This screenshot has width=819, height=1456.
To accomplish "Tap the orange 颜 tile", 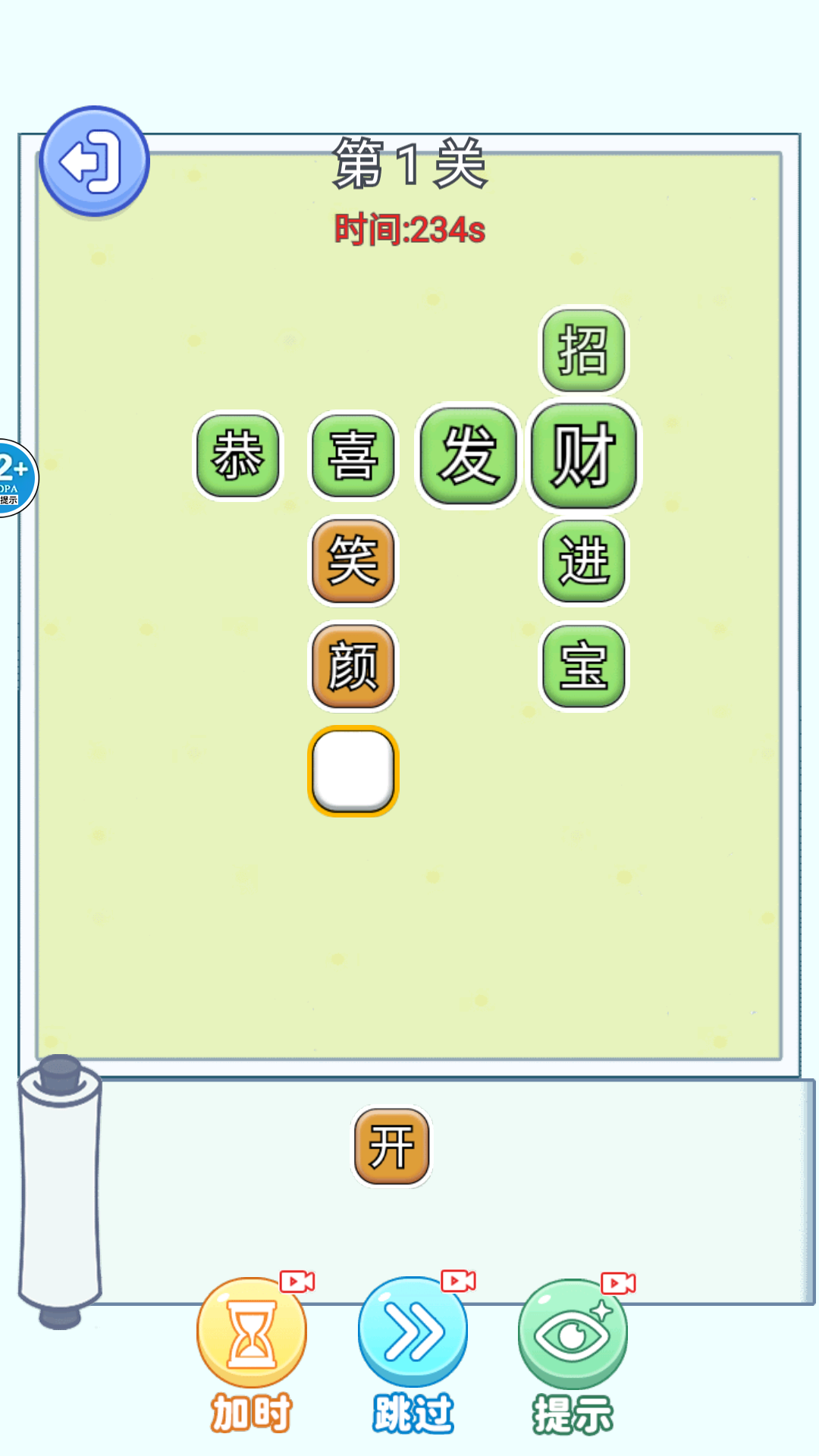I will pos(353,667).
